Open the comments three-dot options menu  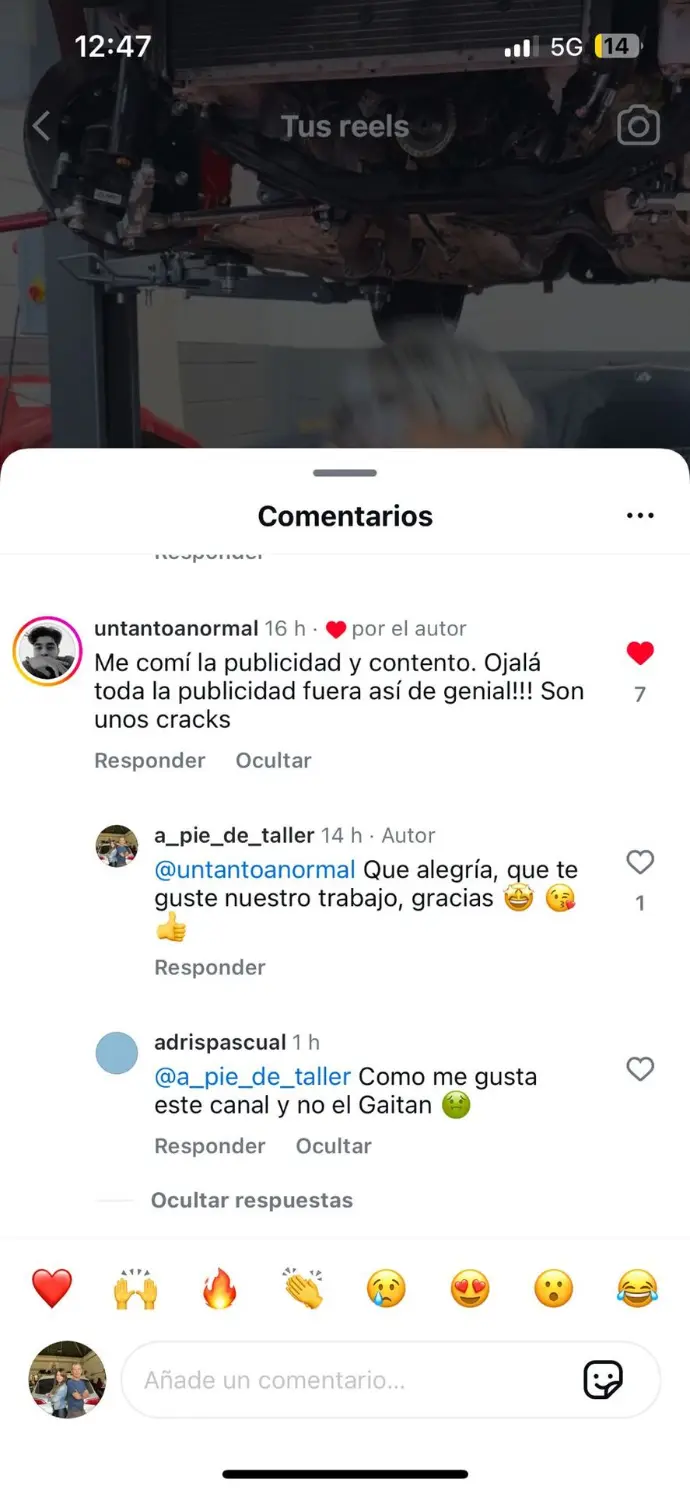pos(640,516)
